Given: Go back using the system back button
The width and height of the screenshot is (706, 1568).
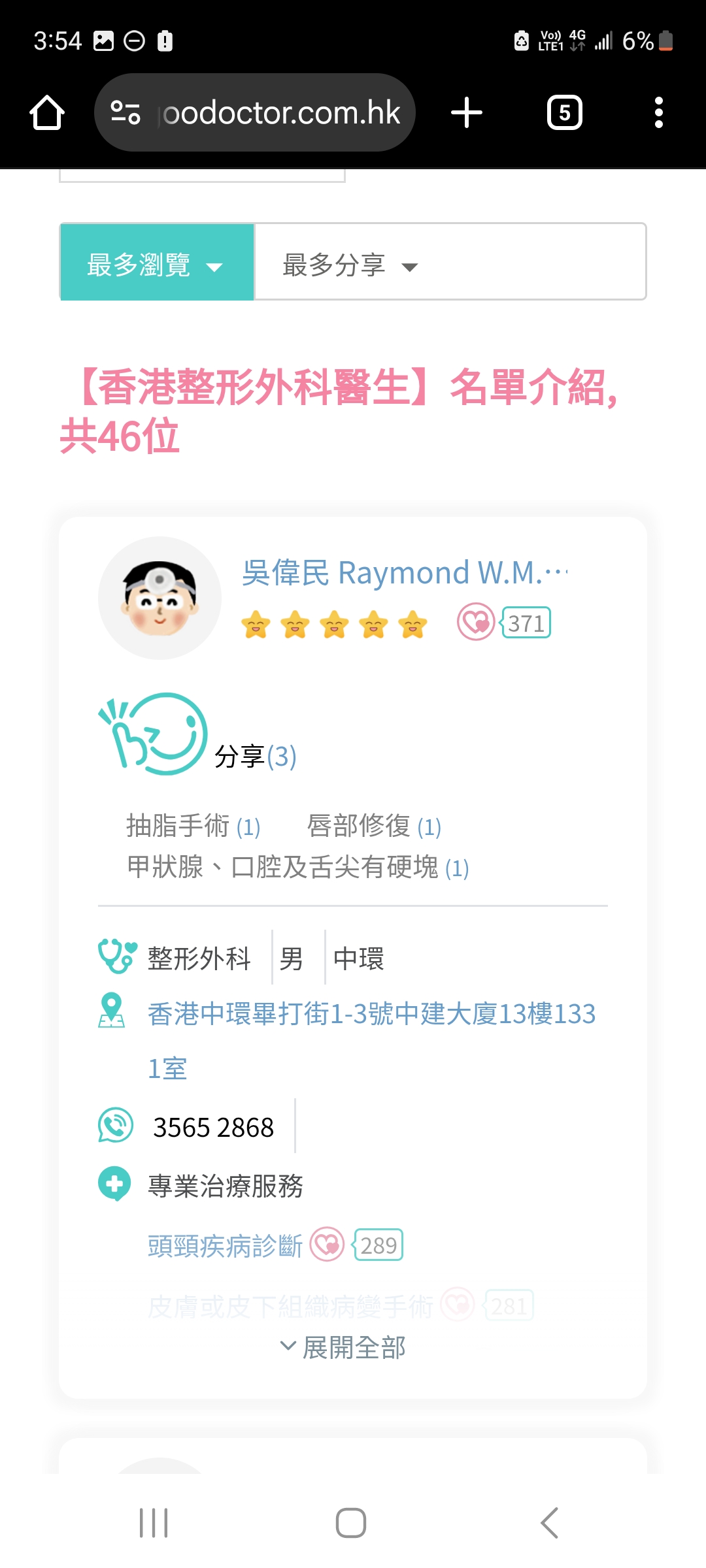Looking at the screenshot, I should point(550,1523).
